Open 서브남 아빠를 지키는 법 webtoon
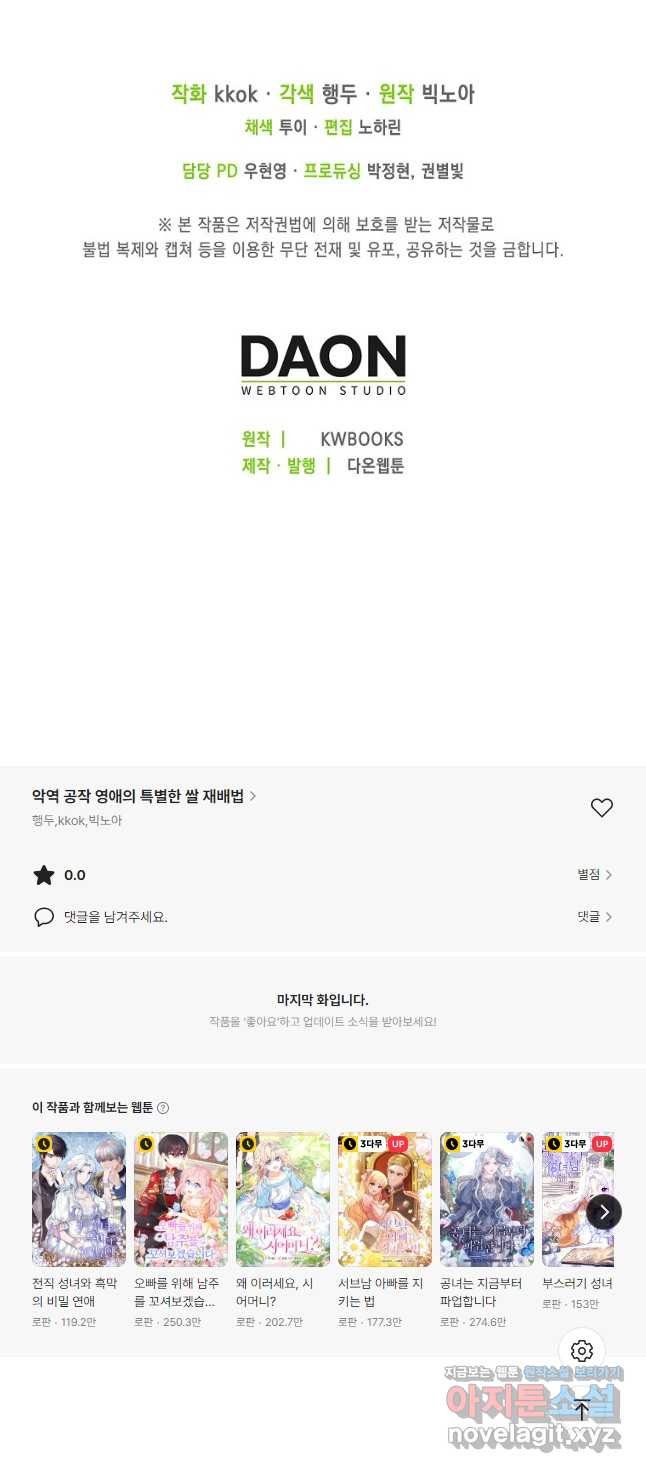Viewport: 646px width, 1473px height. coord(385,1199)
